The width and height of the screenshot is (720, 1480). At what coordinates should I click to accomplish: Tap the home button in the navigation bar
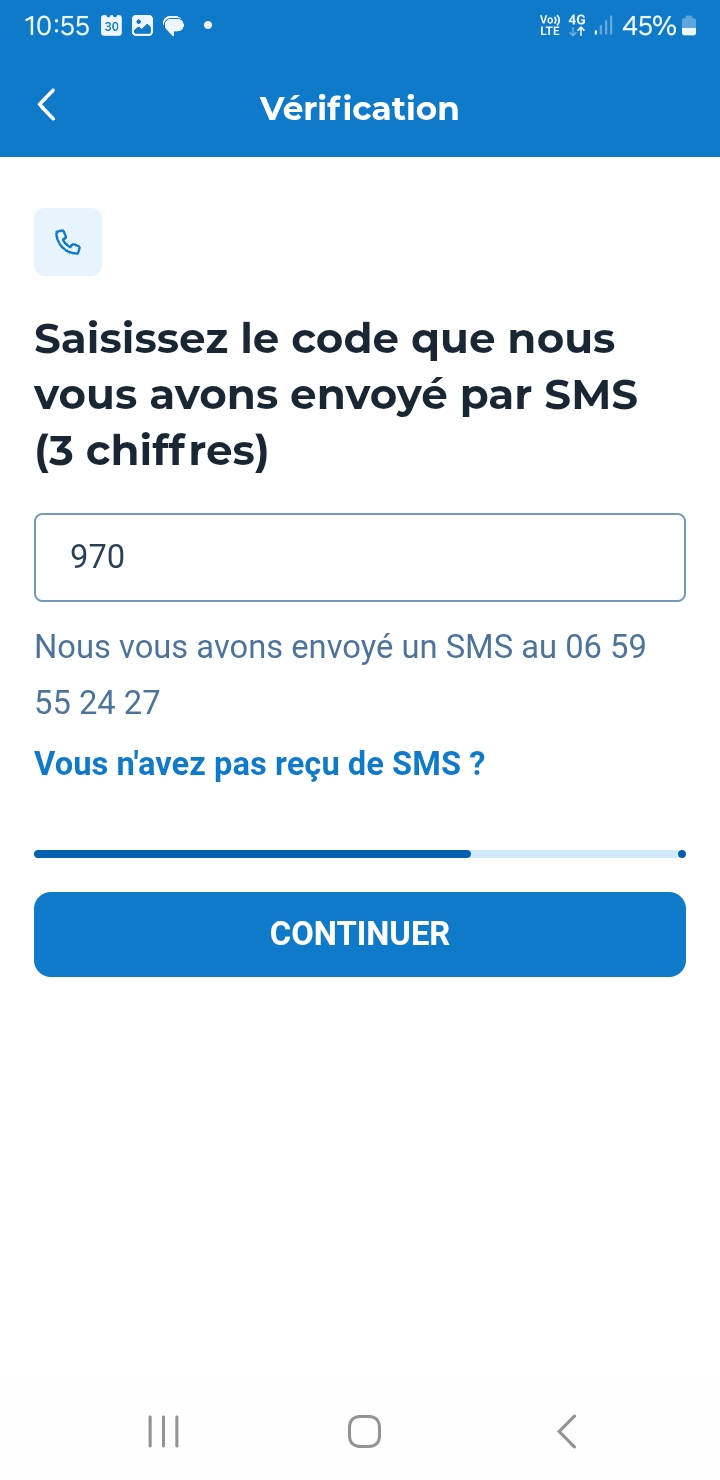point(363,1430)
